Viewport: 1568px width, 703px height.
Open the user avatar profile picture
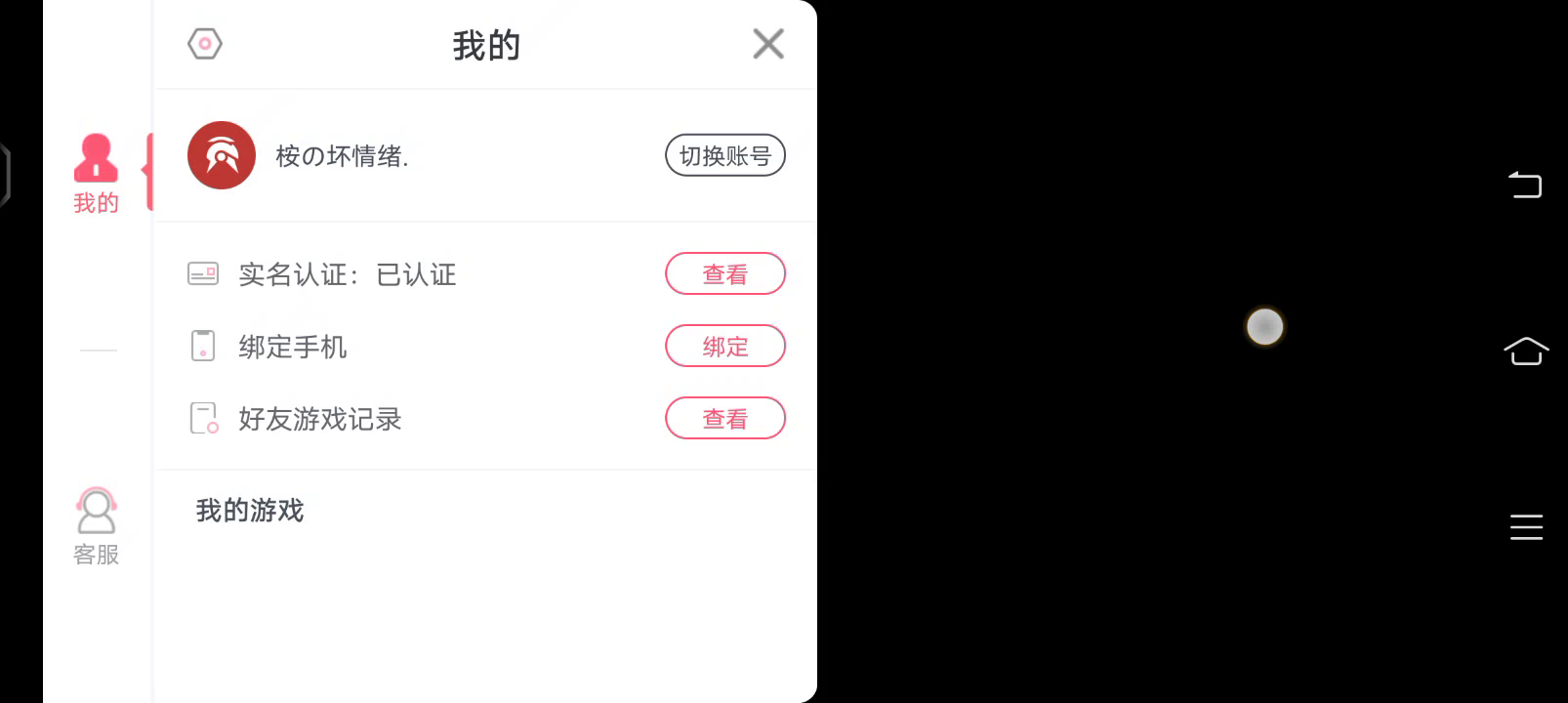point(222,155)
